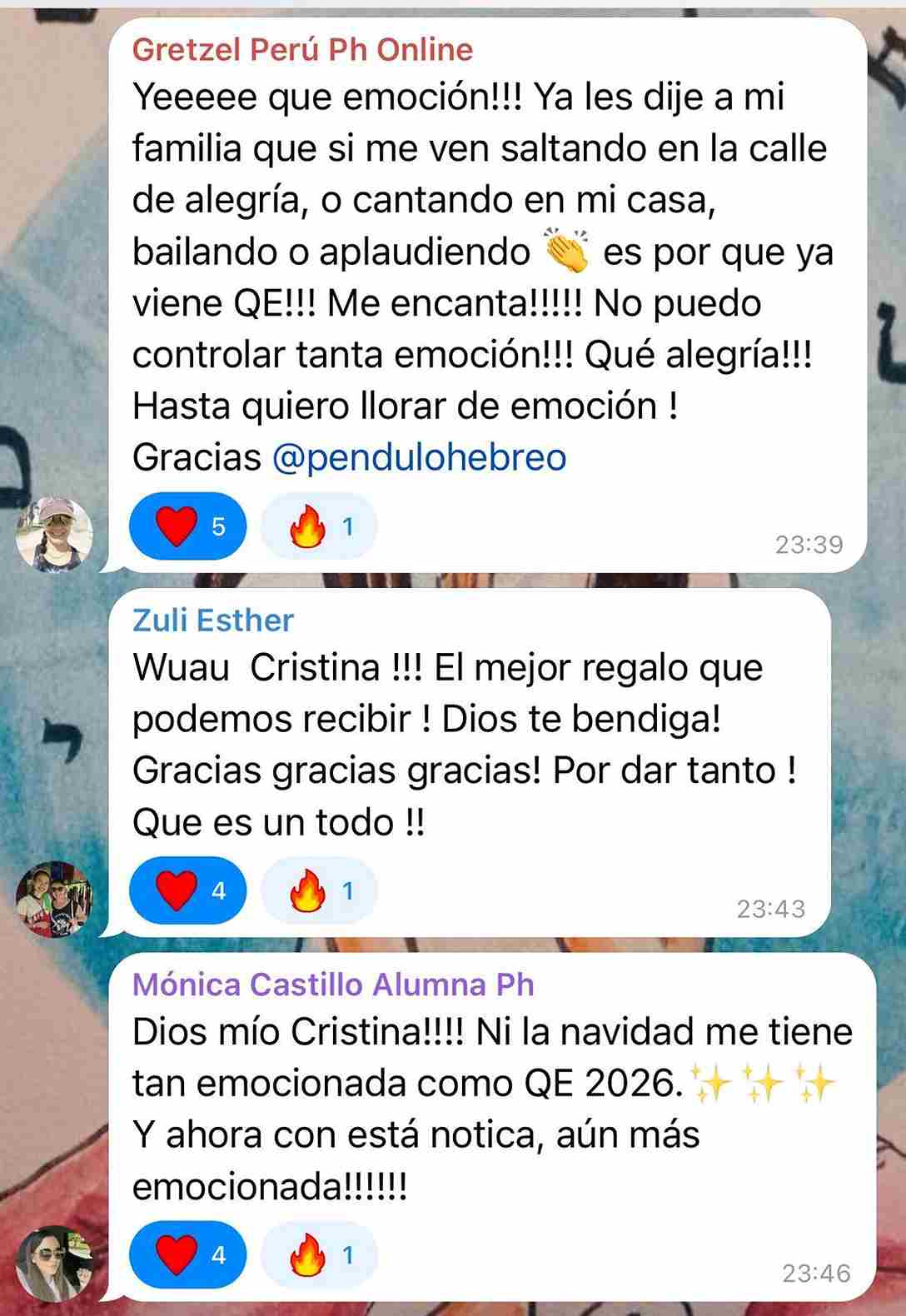The height and width of the screenshot is (1316, 906).
Task: Add fire reaction to Mónica's message
Action: point(319,1254)
